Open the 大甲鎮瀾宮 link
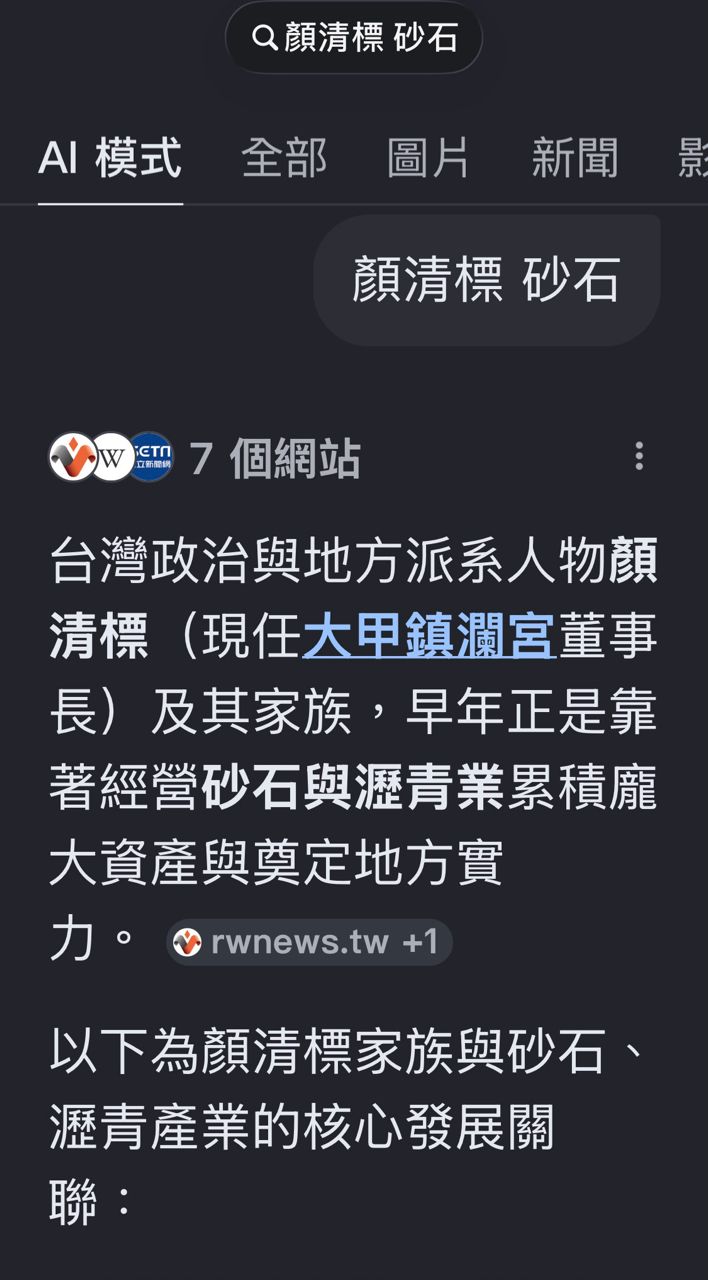The width and height of the screenshot is (708, 1280). [429, 635]
